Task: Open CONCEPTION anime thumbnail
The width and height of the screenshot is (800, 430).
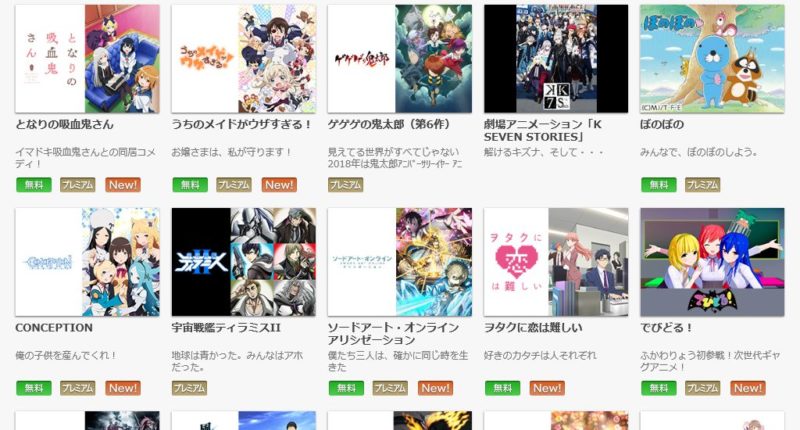Action: tap(87, 262)
